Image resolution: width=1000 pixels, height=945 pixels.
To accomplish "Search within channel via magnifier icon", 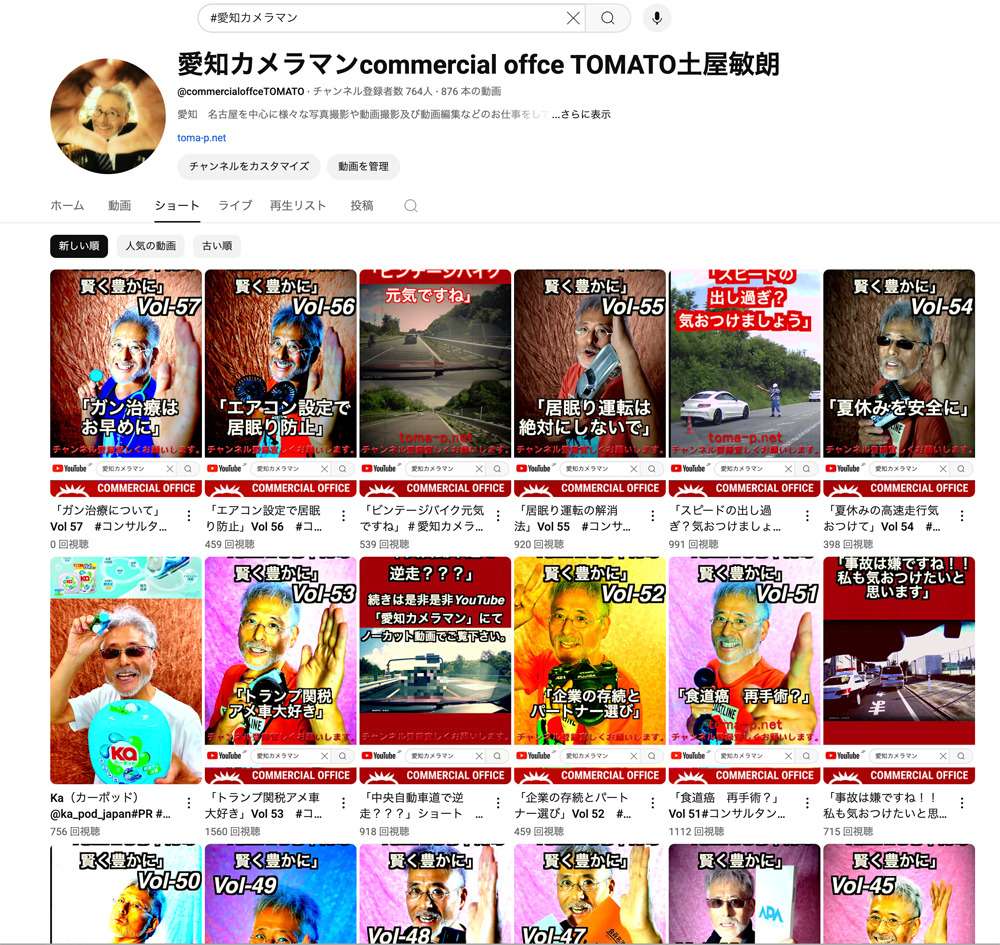I will point(411,206).
